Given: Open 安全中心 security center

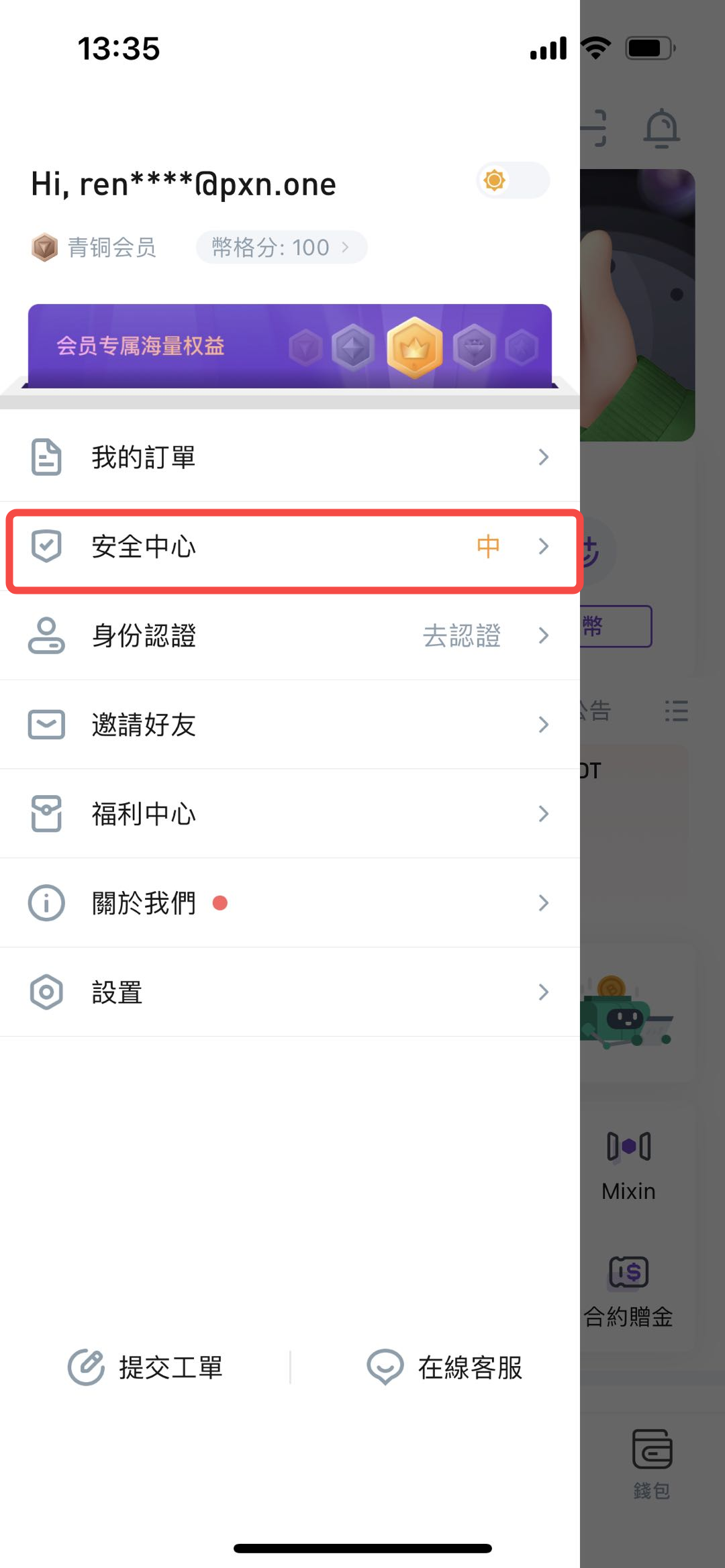Looking at the screenshot, I should tap(290, 547).
